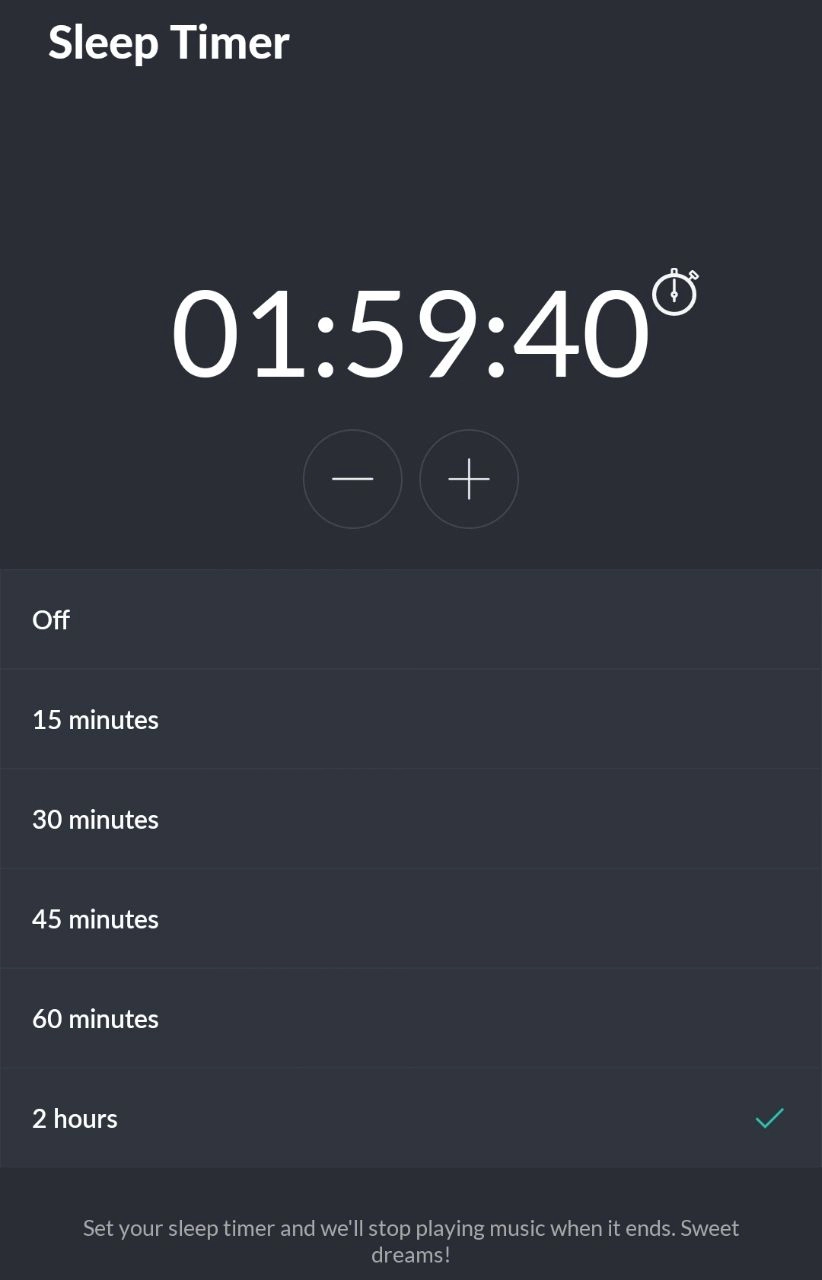Increase the sleep timer with the plus button
This screenshot has width=822, height=1280.
469,479
